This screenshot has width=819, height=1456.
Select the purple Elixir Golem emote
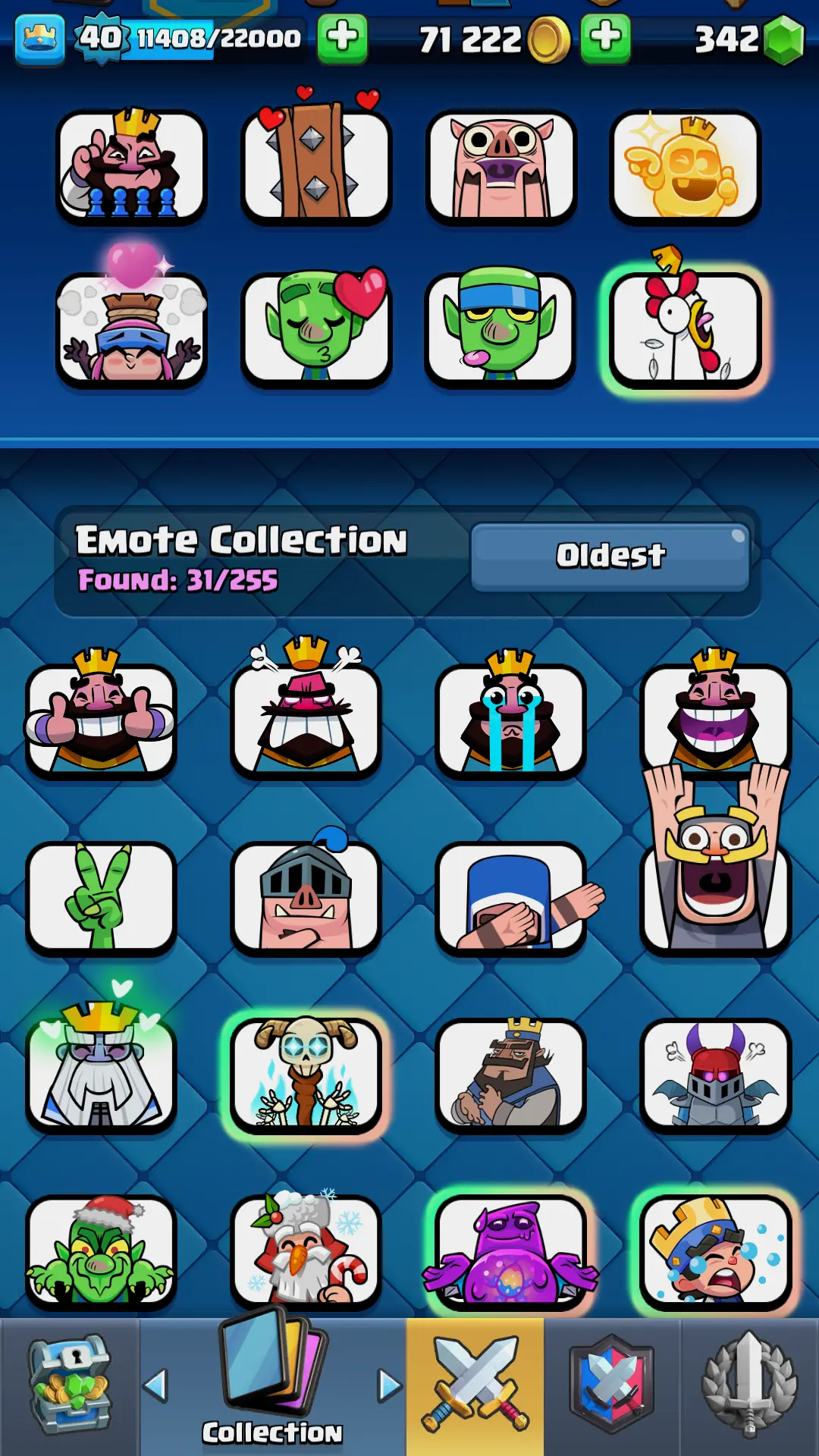510,1251
